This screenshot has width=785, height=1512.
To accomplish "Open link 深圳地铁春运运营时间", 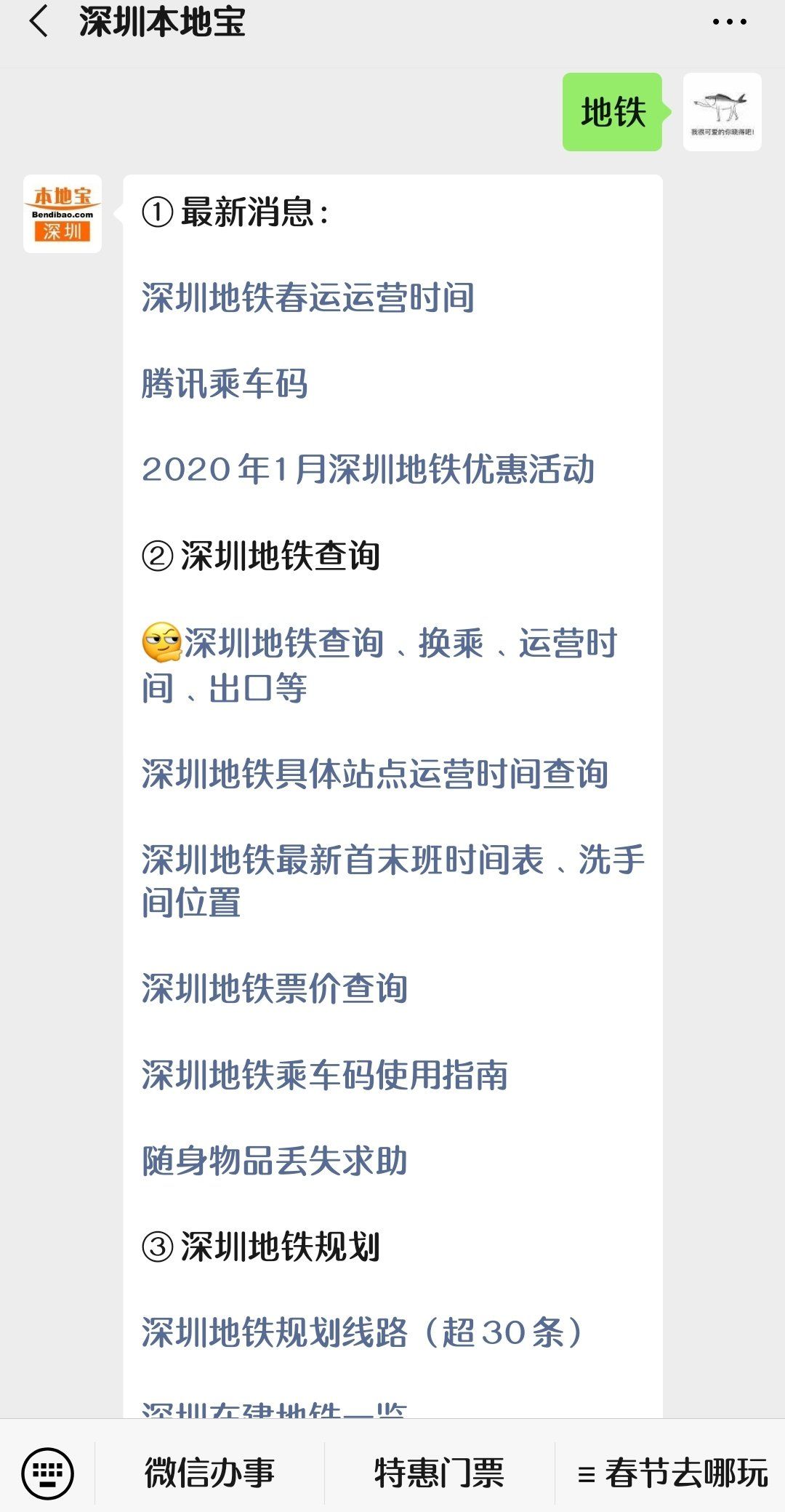I will coord(308,297).
